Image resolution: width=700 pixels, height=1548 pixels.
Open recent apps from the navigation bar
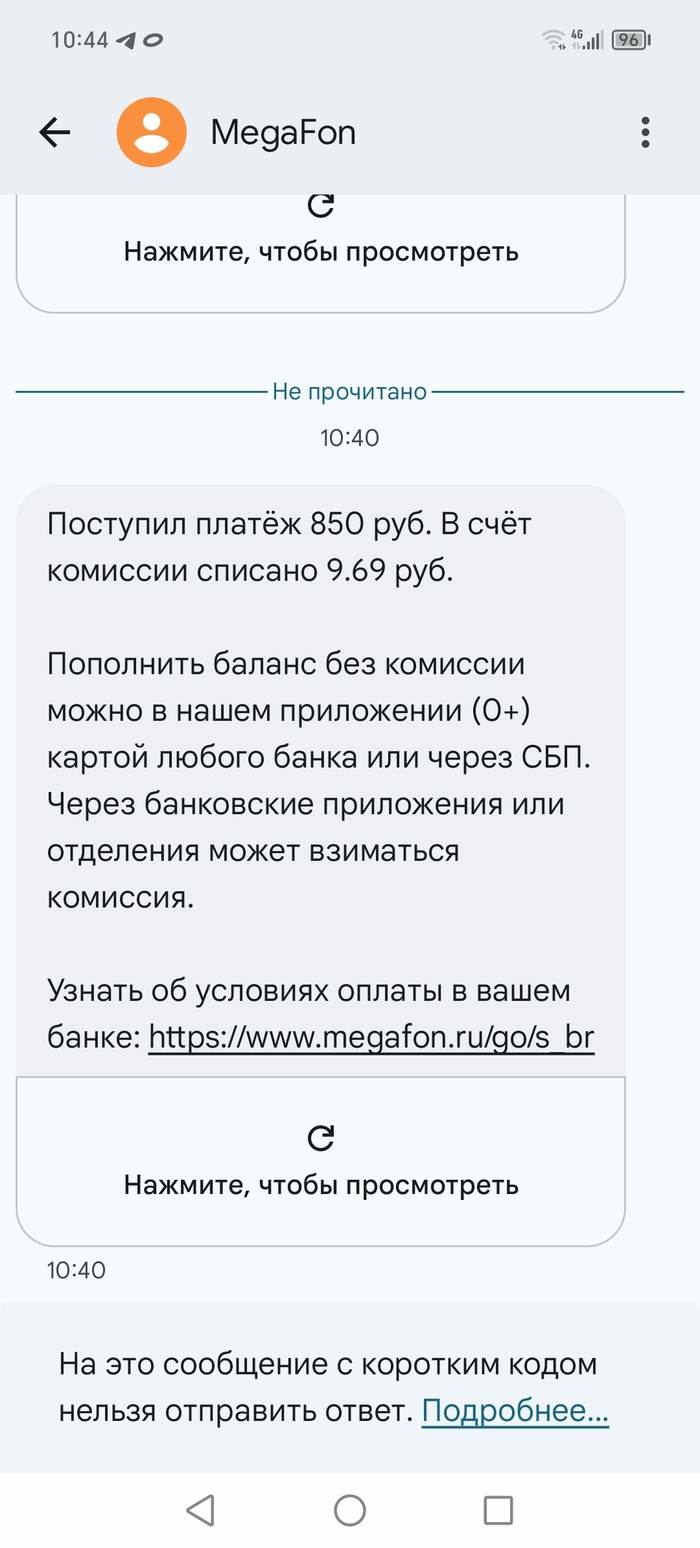(x=497, y=1509)
